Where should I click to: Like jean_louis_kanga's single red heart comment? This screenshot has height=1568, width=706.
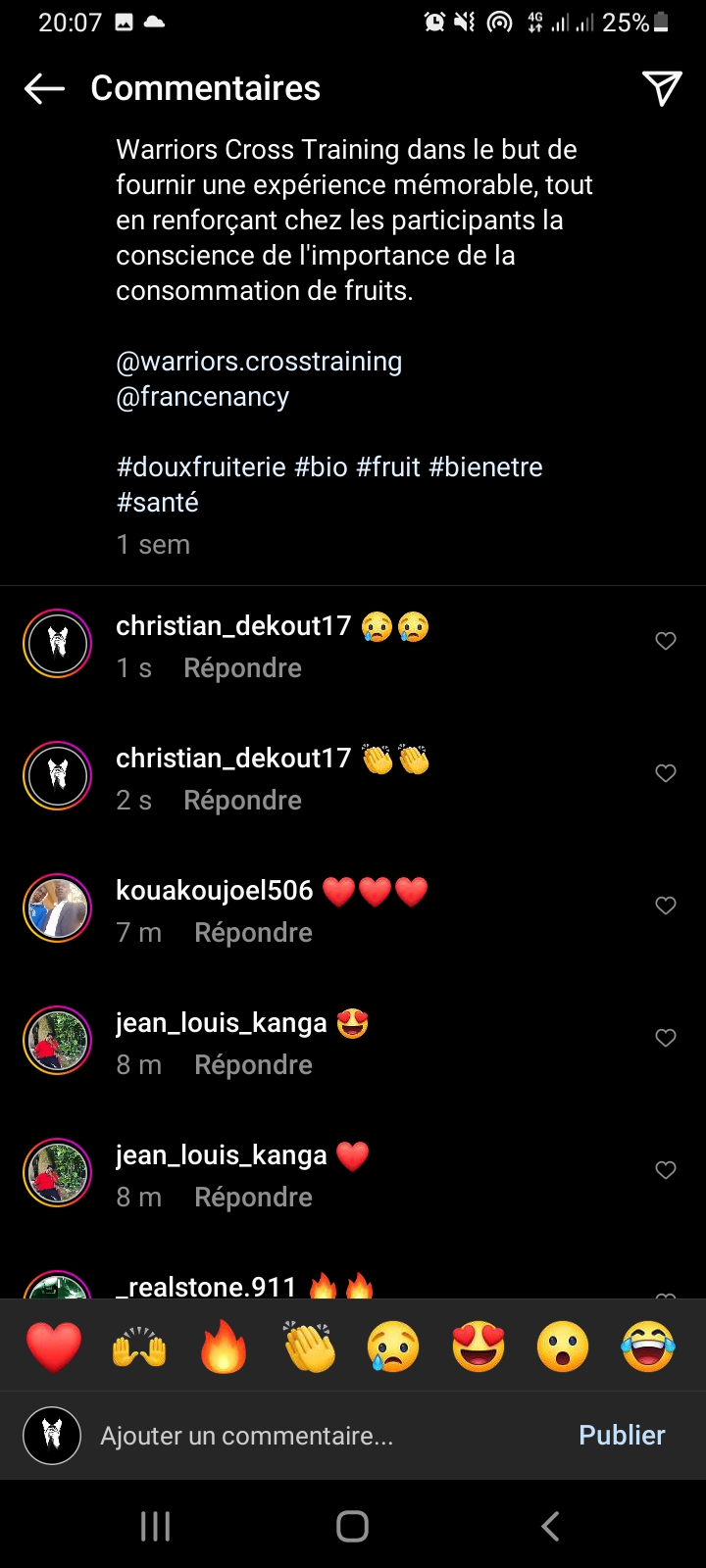click(x=666, y=1170)
